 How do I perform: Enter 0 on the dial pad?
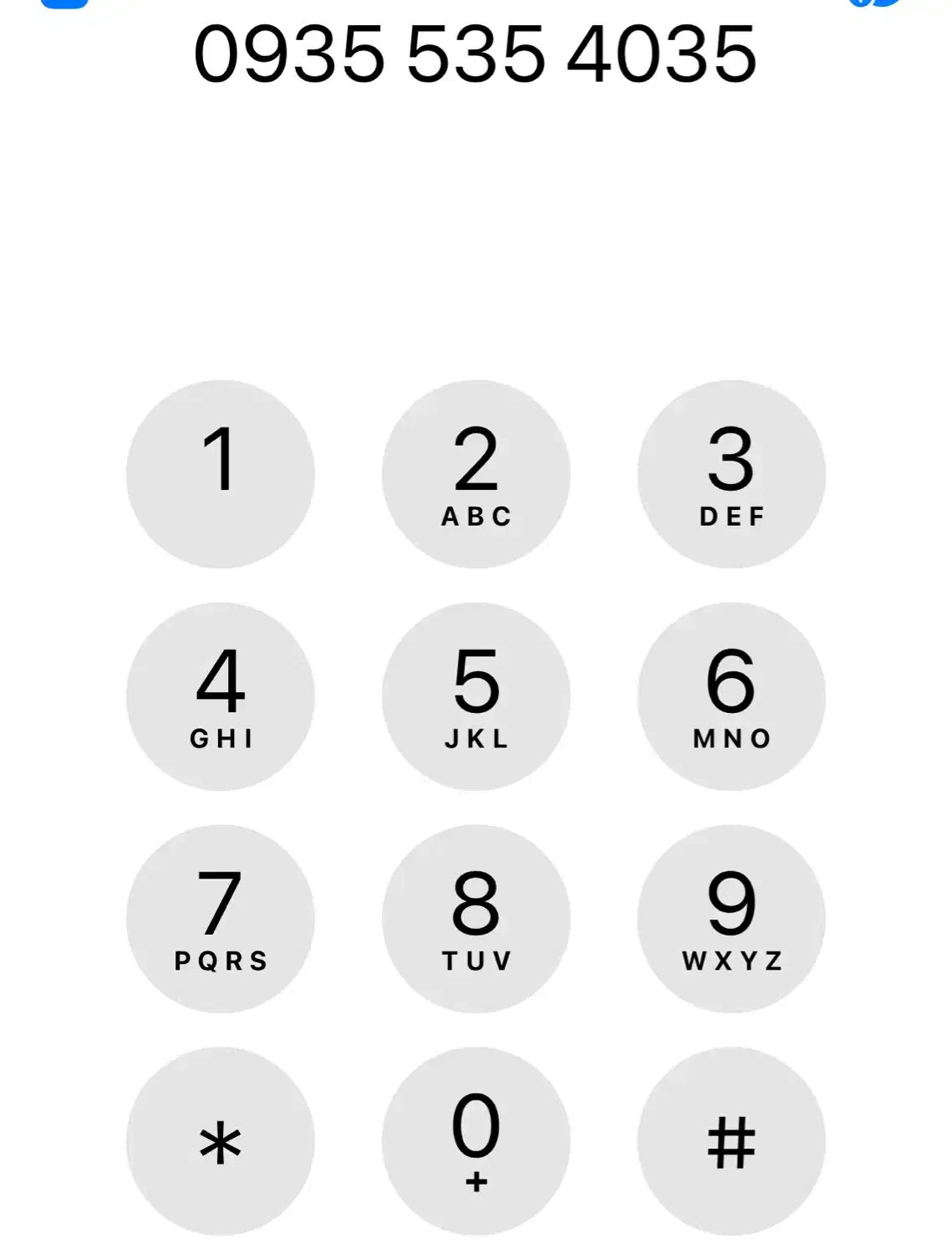pos(476,1141)
